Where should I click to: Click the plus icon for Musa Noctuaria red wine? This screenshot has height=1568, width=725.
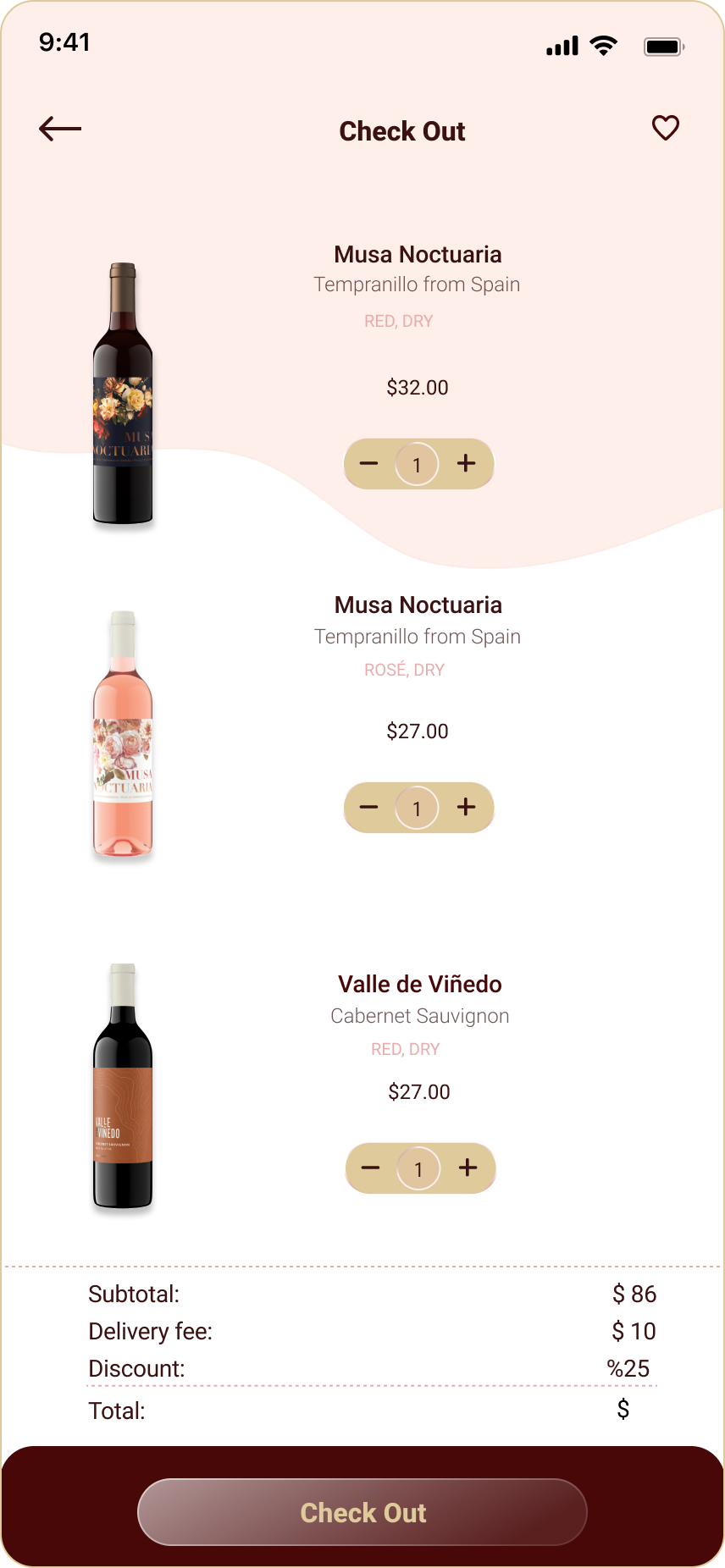[x=467, y=463]
